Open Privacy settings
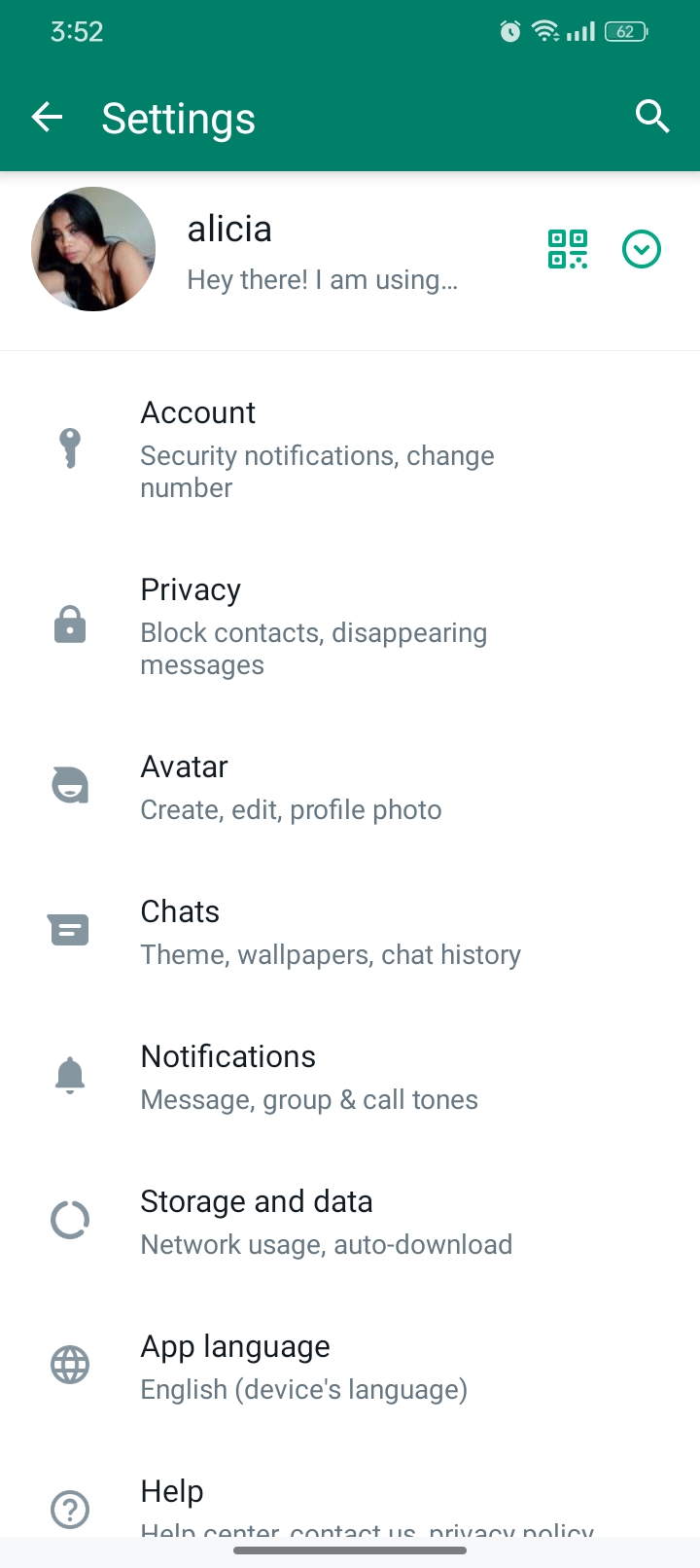 coord(350,625)
